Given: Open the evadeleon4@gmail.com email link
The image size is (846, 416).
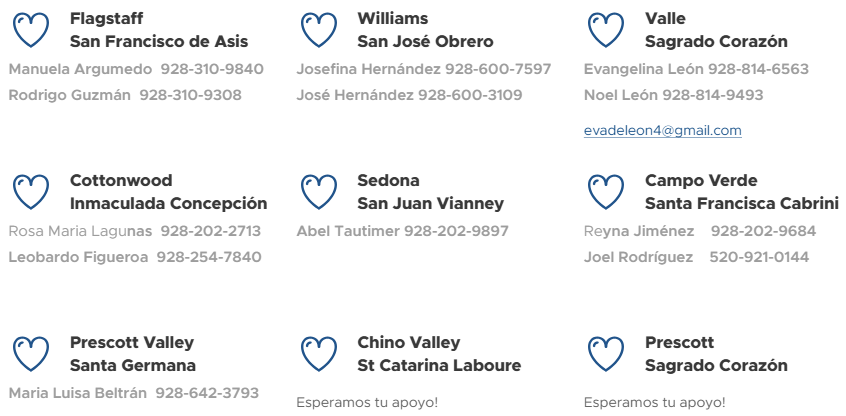Looking at the screenshot, I should click(x=662, y=131).
